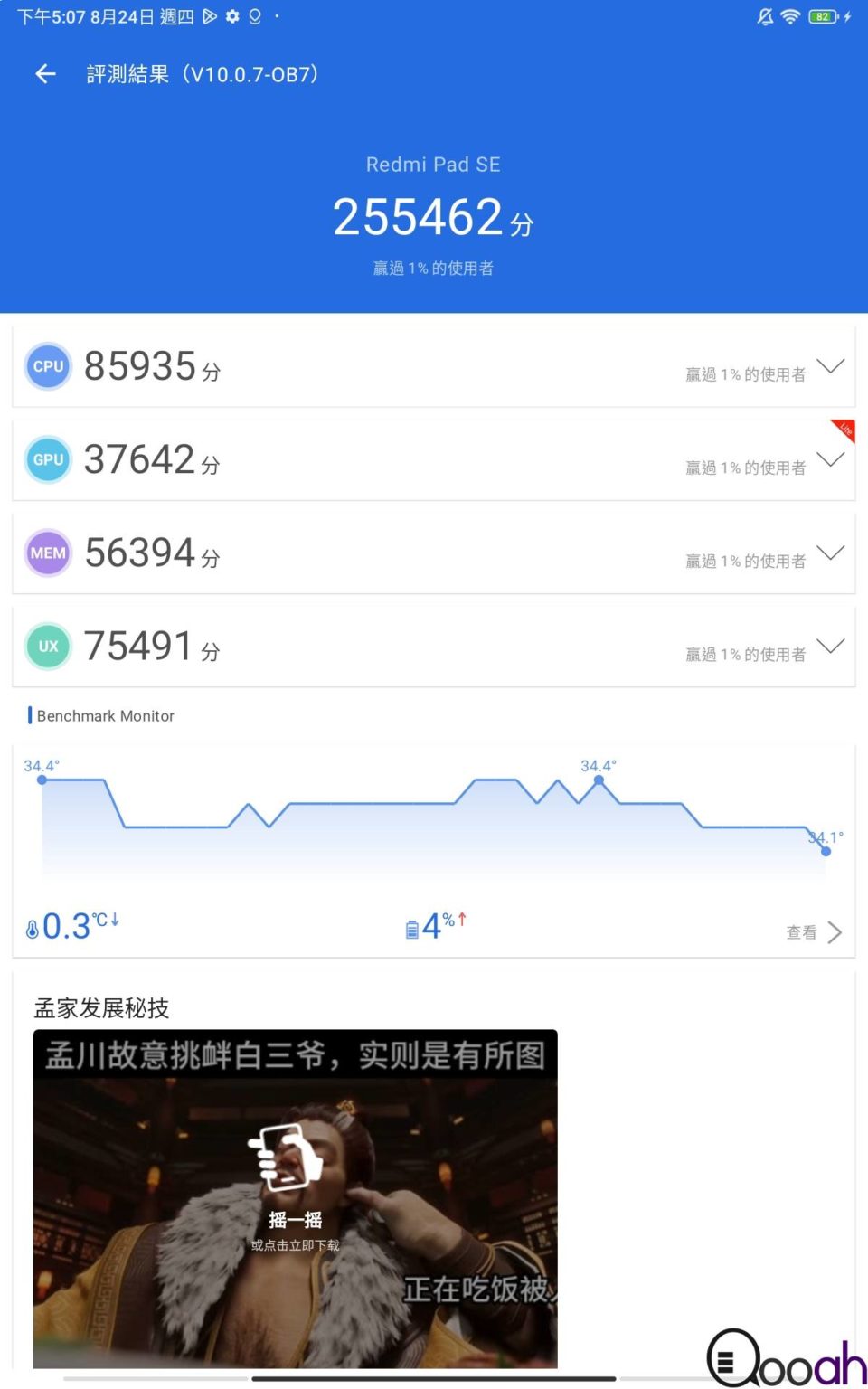Viewport: 868px width, 1389px height.
Task: Tap the green UX circular icon
Action: point(47,646)
